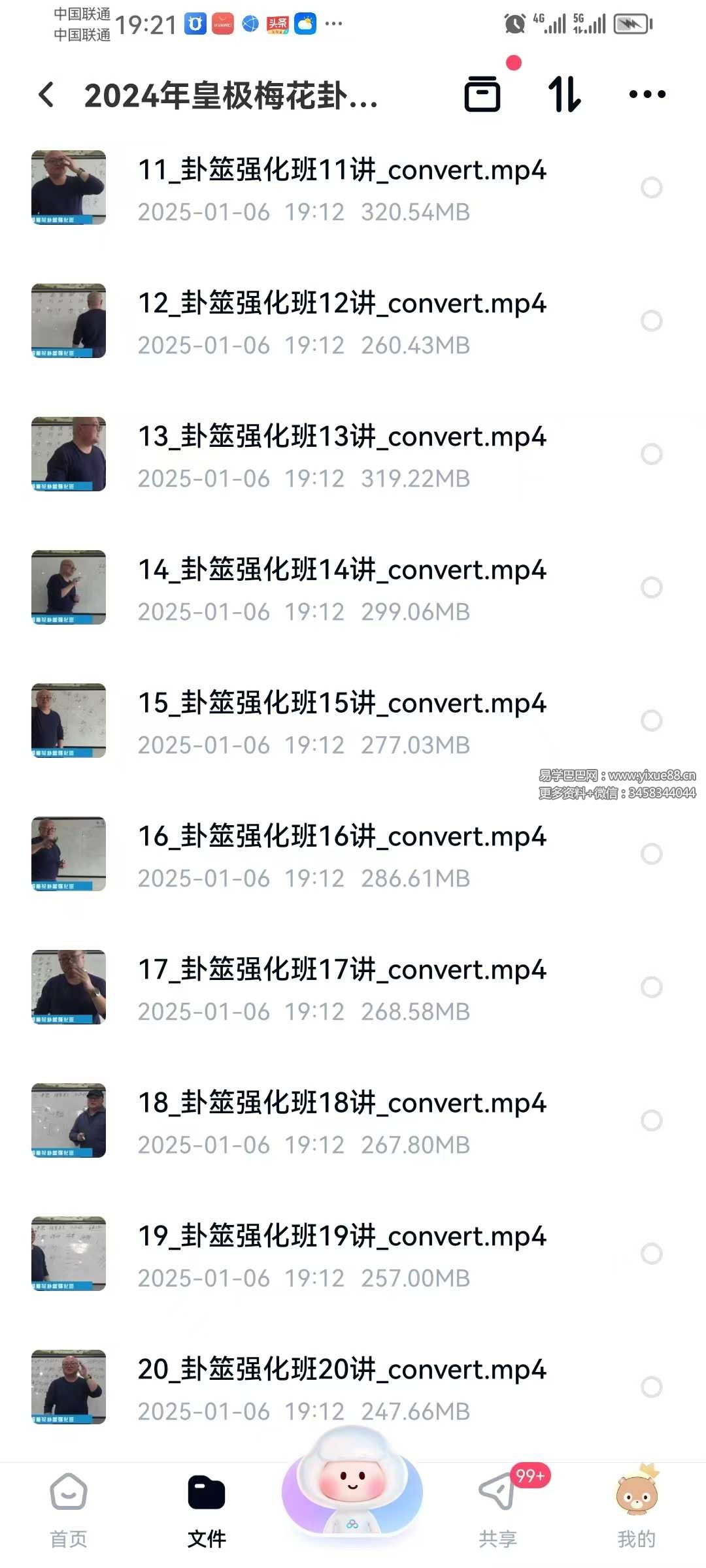Viewport: 706px width, 1568px height.
Task: Open the 20_卦筮强化班20讲 video
Action: coord(341,1388)
